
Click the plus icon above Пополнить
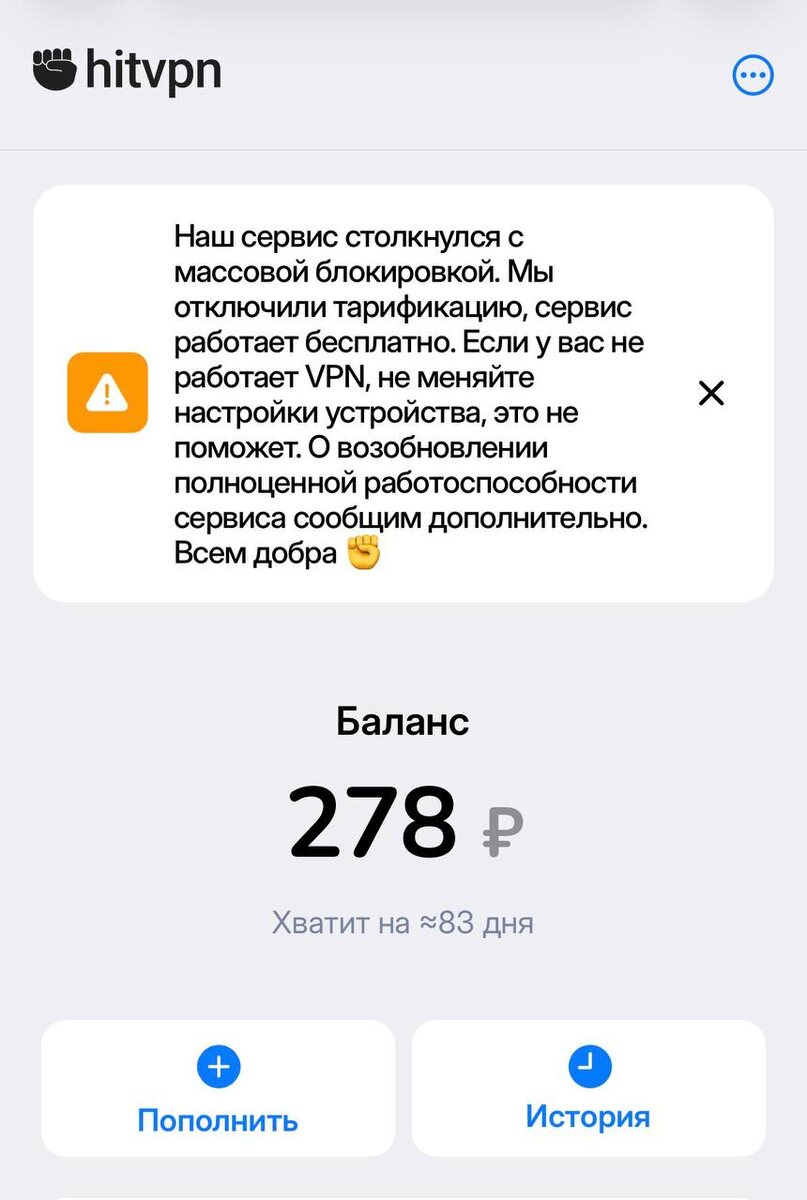coord(216,1066)
